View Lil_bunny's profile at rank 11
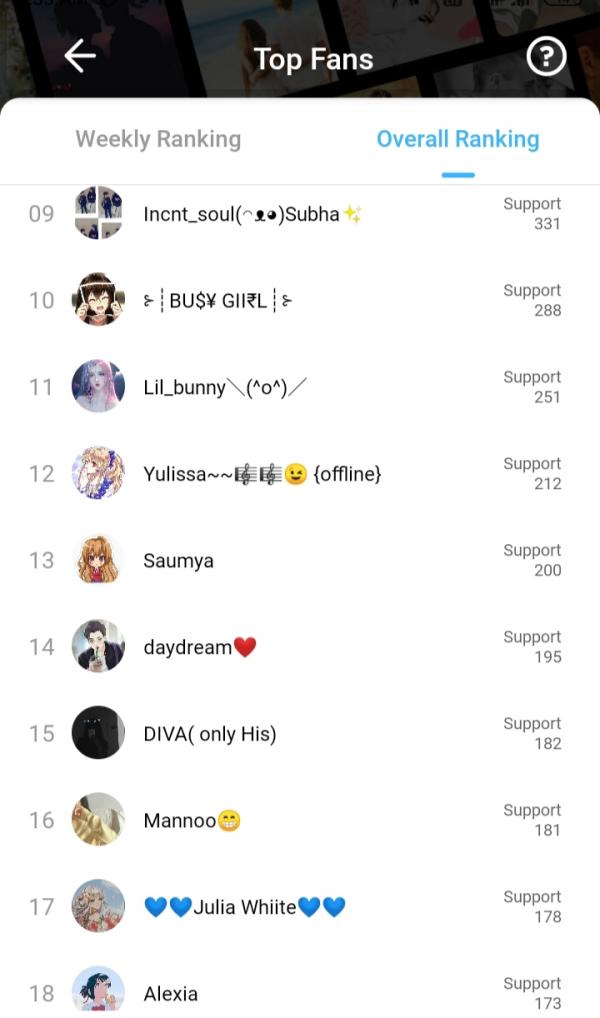 pos(225,387)
